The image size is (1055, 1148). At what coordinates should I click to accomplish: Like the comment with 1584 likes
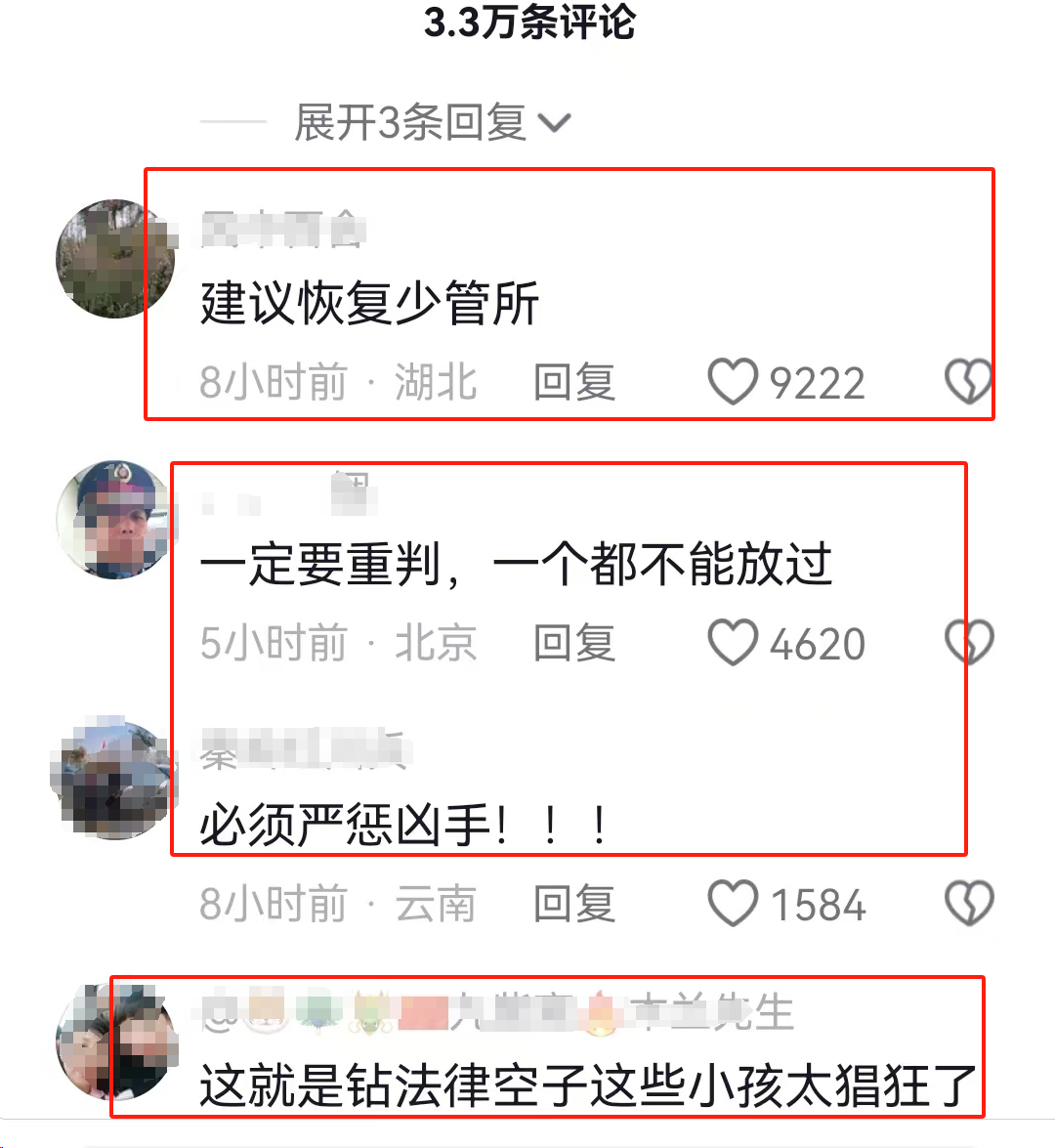tap(733, 904)
